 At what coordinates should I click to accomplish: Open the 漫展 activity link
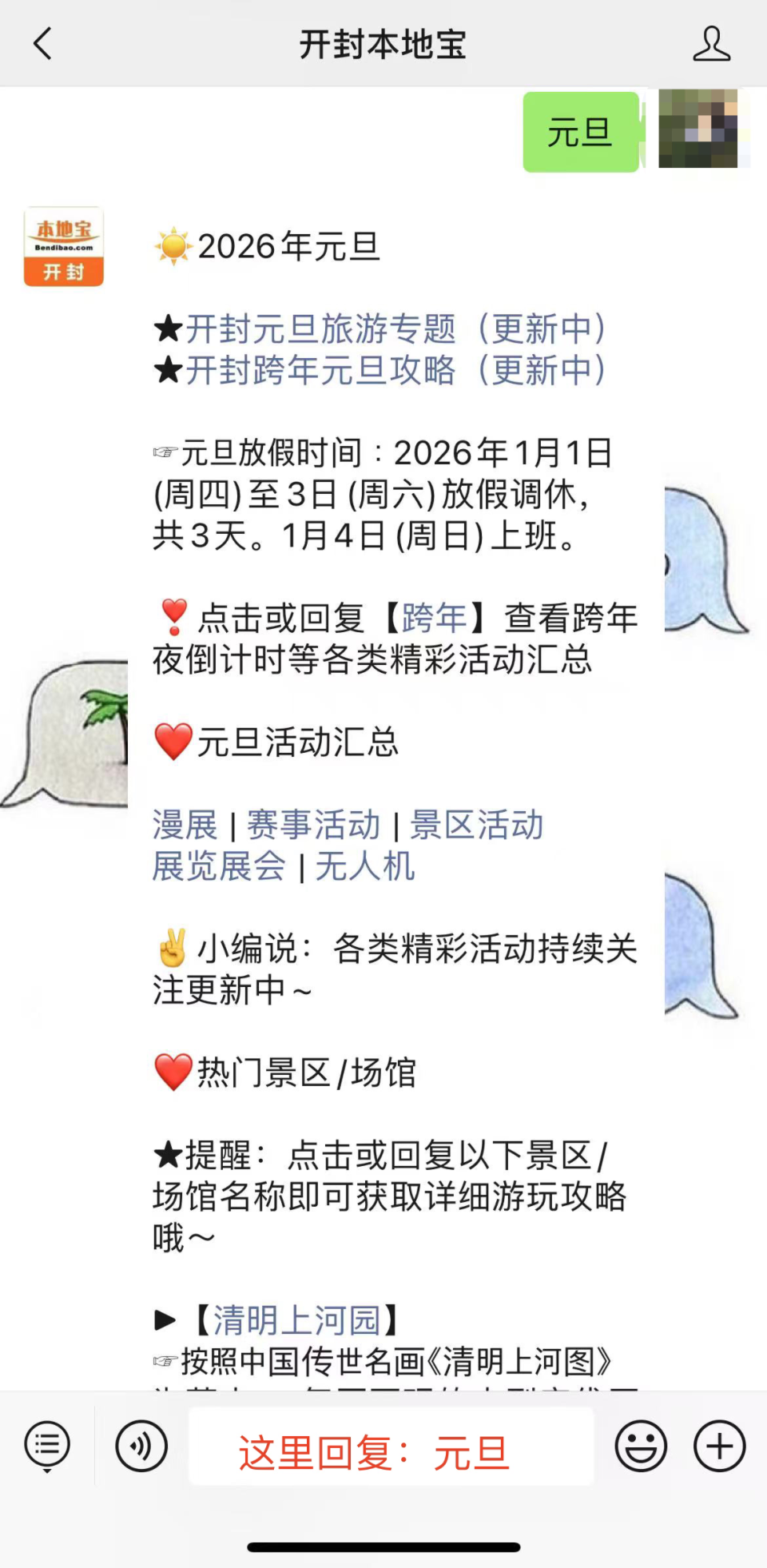click(185, 825)
